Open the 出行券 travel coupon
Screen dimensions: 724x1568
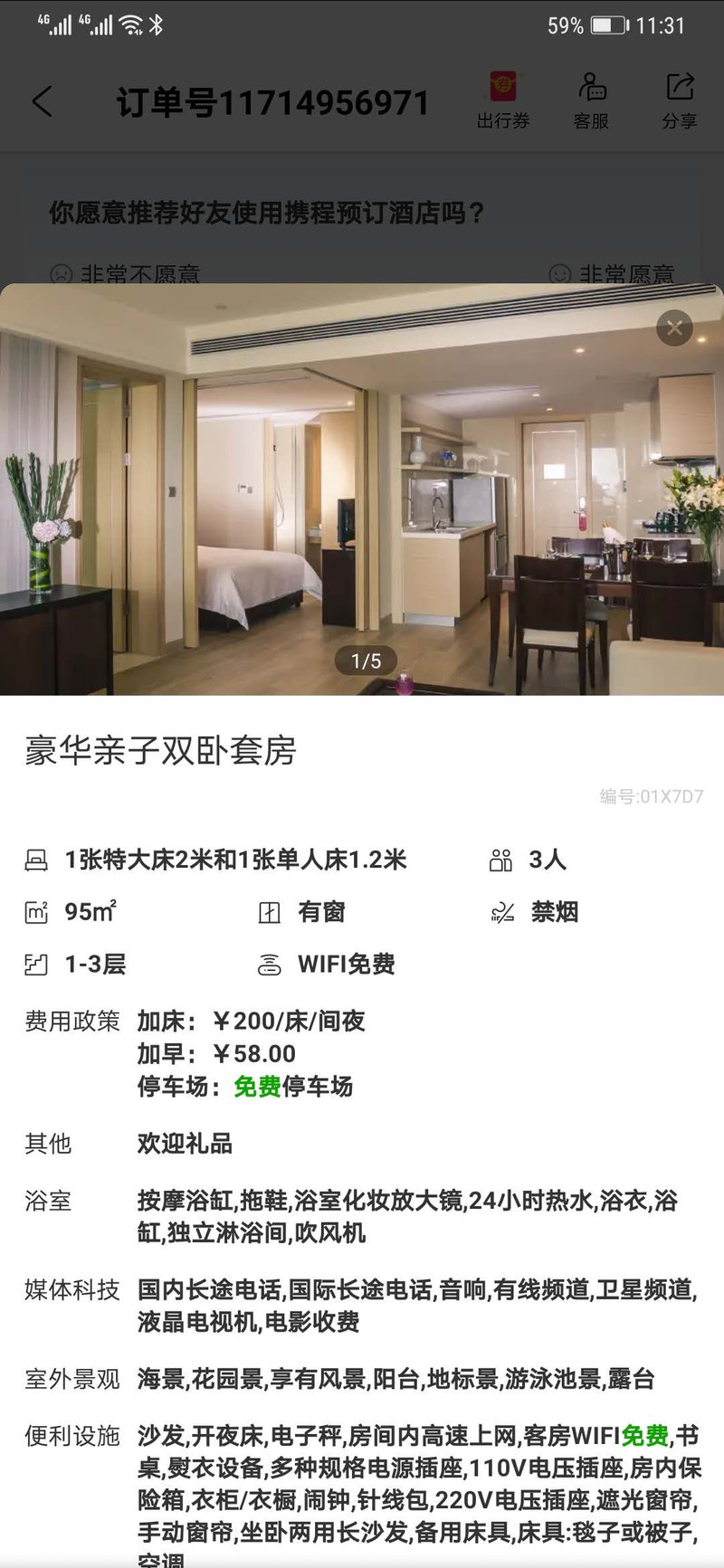tap(502, 100)
